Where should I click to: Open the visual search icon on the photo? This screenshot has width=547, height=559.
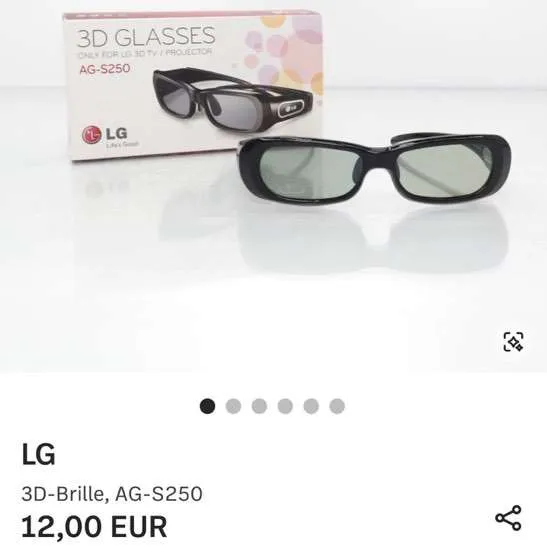513,342
